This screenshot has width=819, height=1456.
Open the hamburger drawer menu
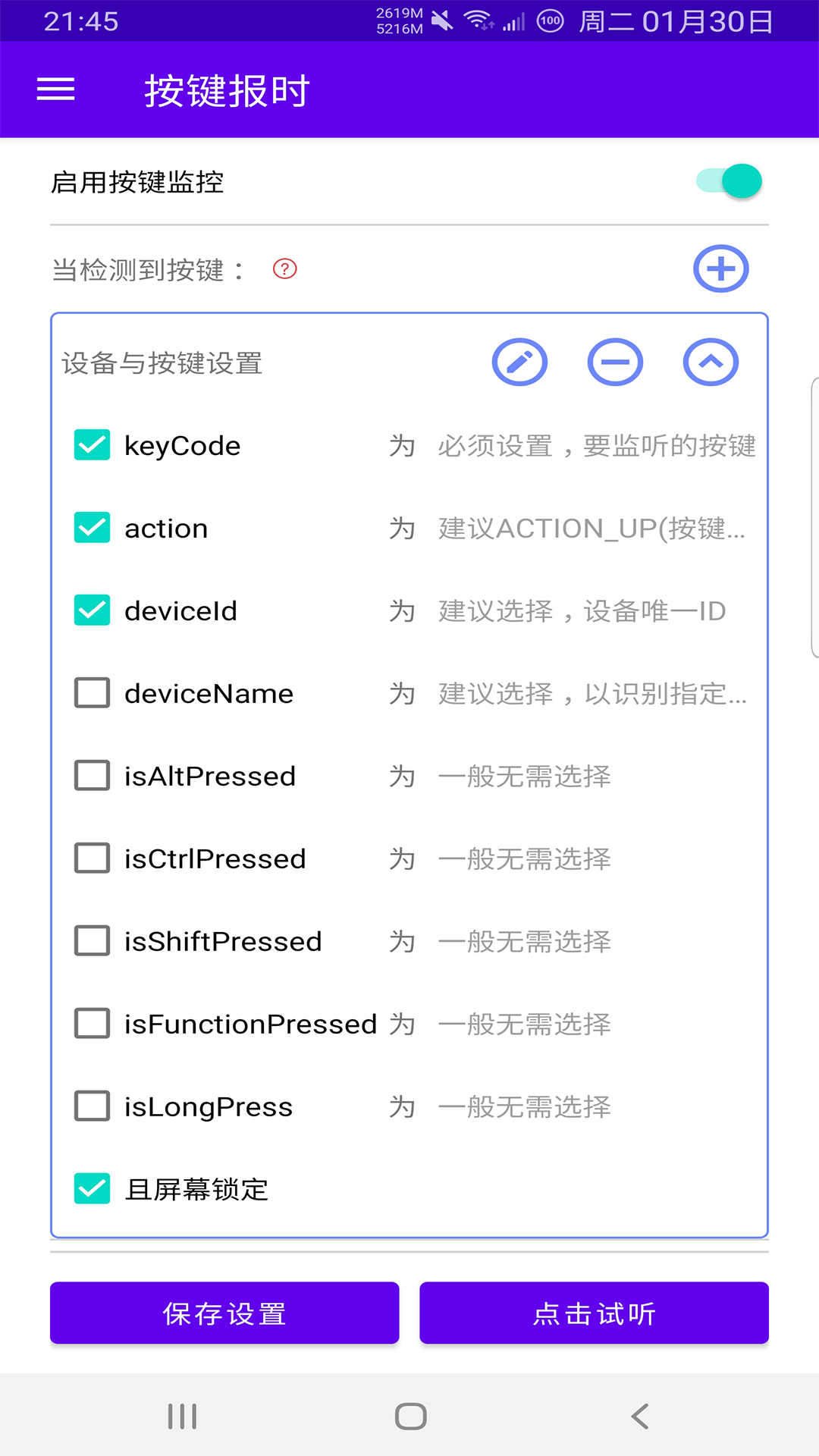(56, 89)
